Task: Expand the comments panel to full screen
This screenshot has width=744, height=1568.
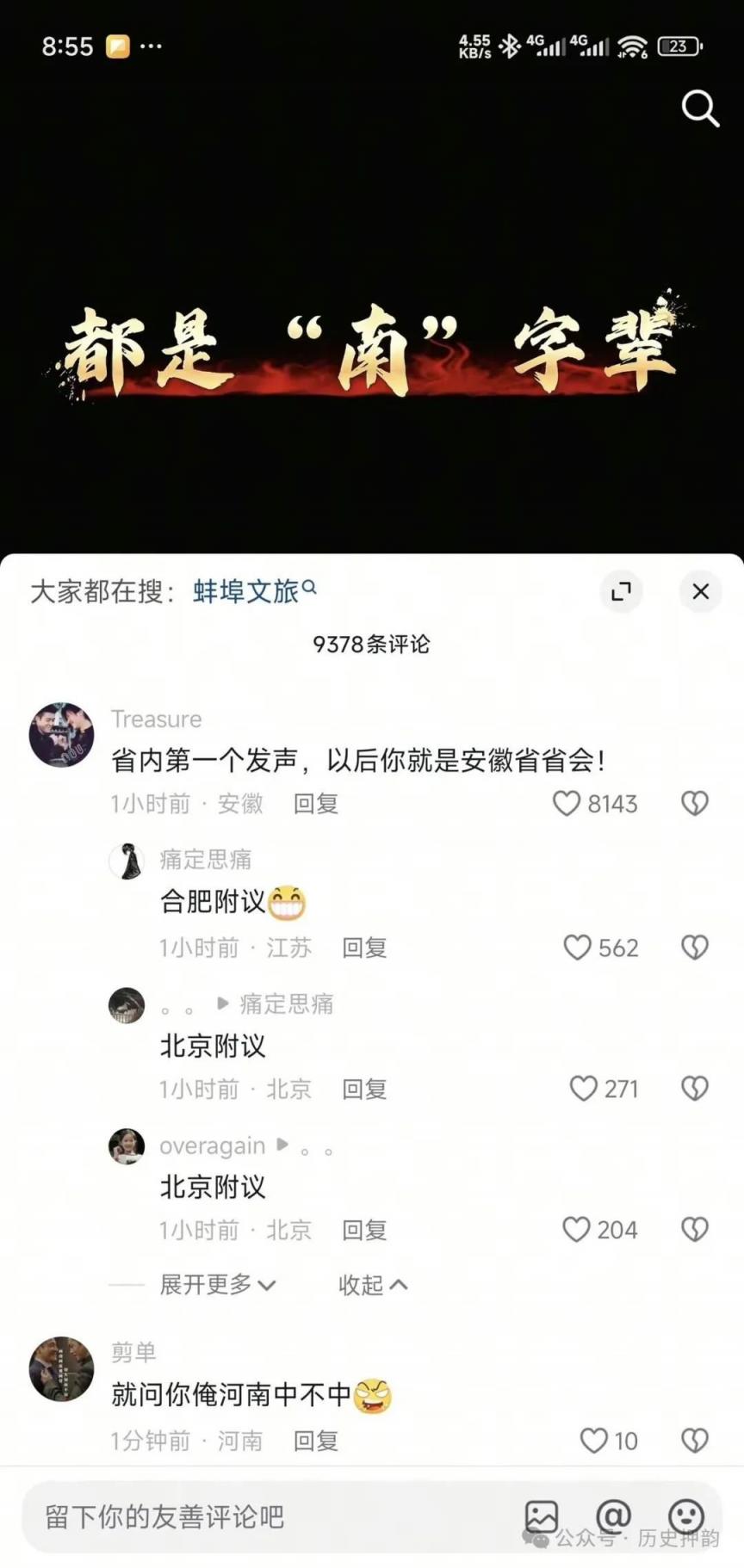Action: click(621, 591)
